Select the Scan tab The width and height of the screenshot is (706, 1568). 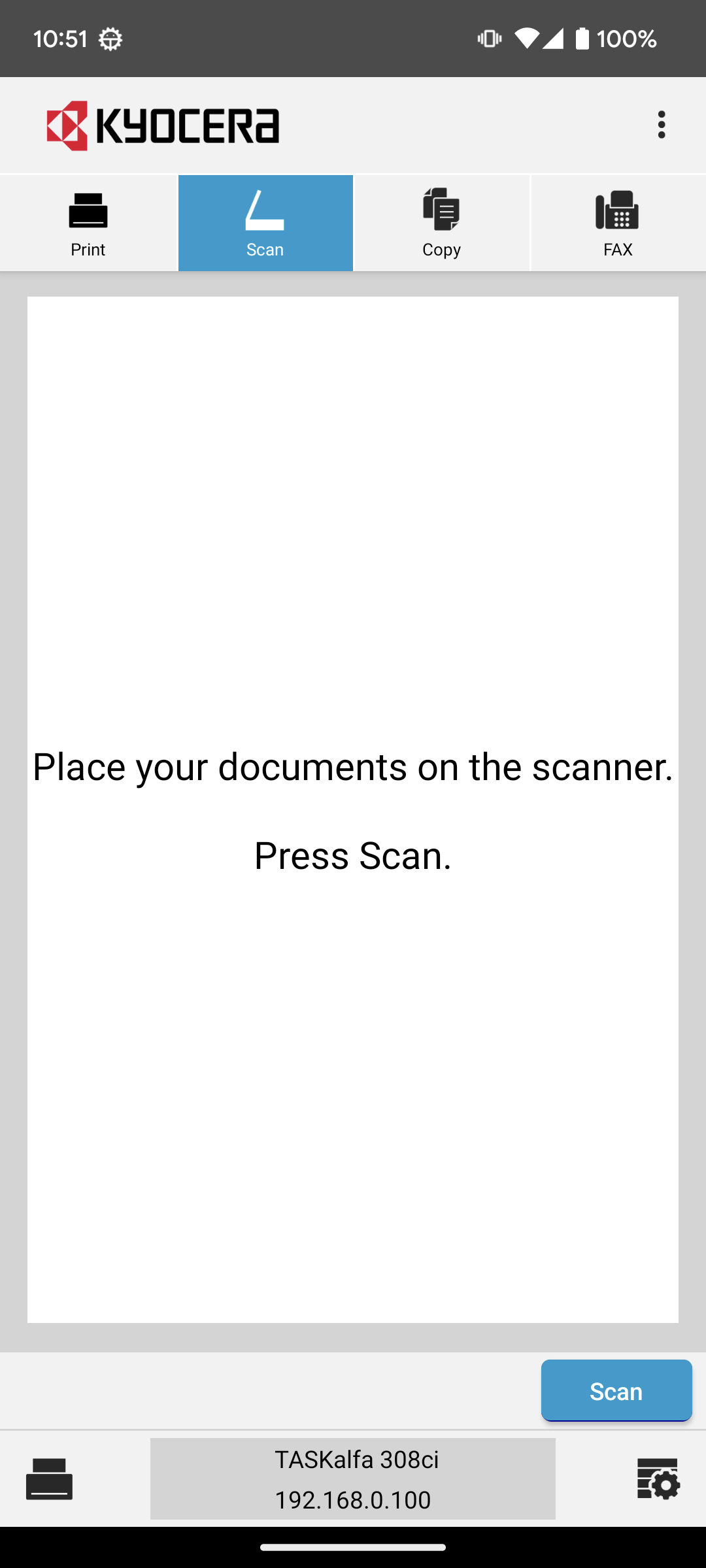pyautogui.click(x=265, y=223)
